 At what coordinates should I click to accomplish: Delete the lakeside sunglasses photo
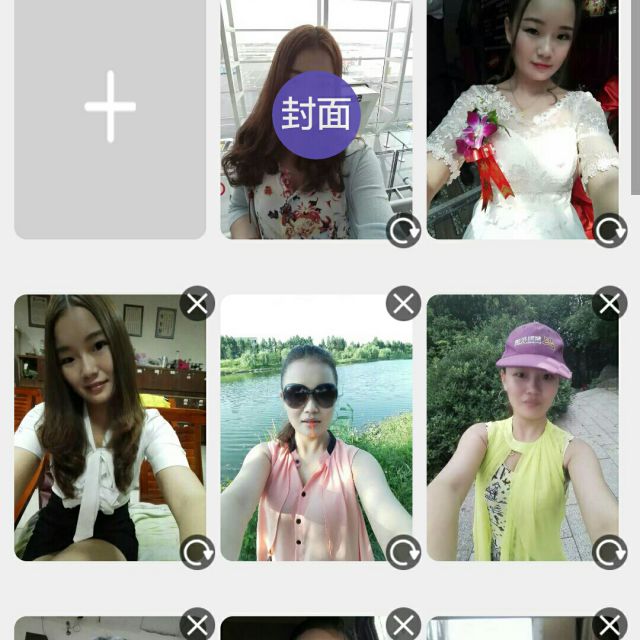coord(403,303)
